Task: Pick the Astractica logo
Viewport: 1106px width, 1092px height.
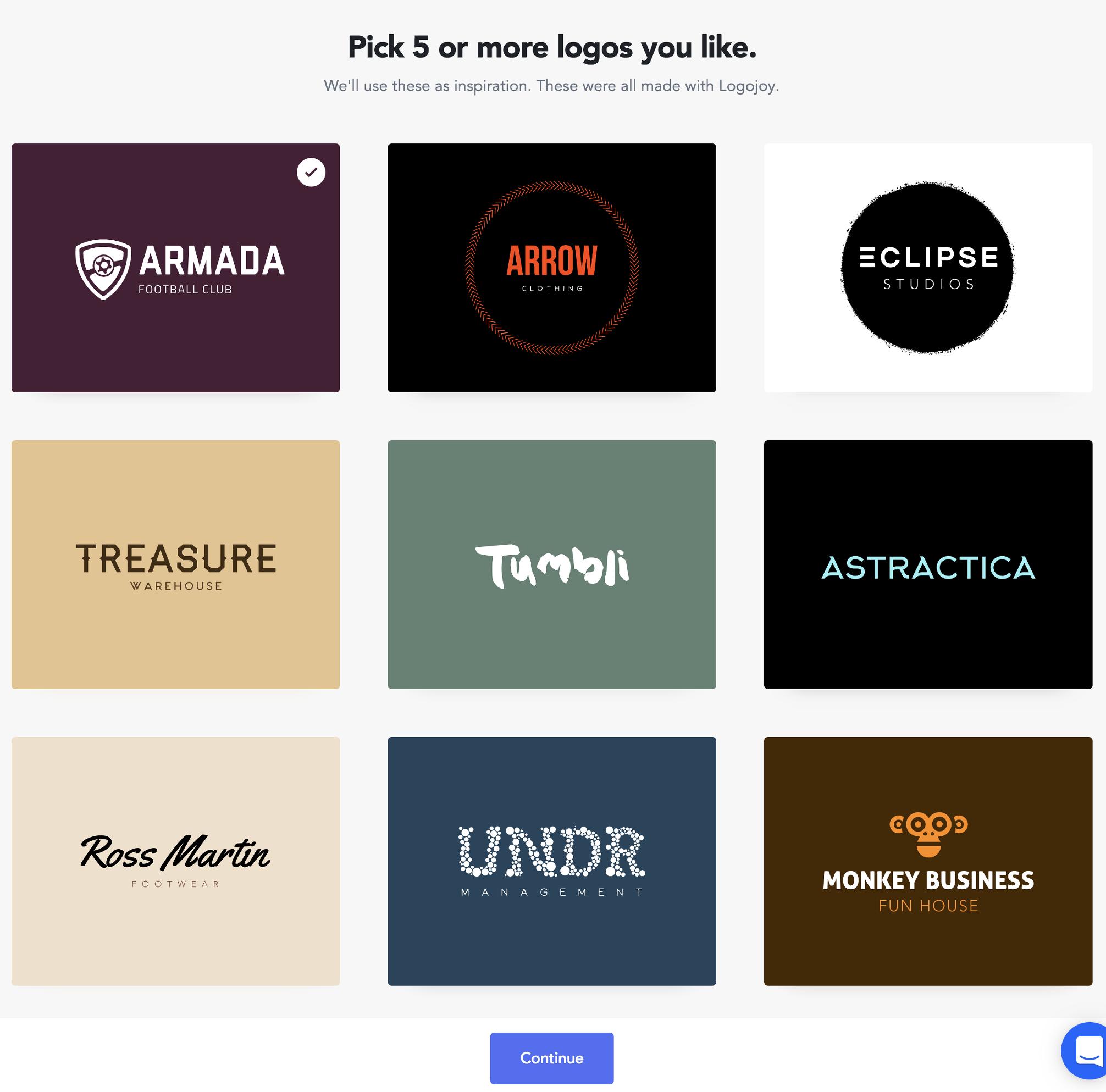Action: tap(927, 564)
